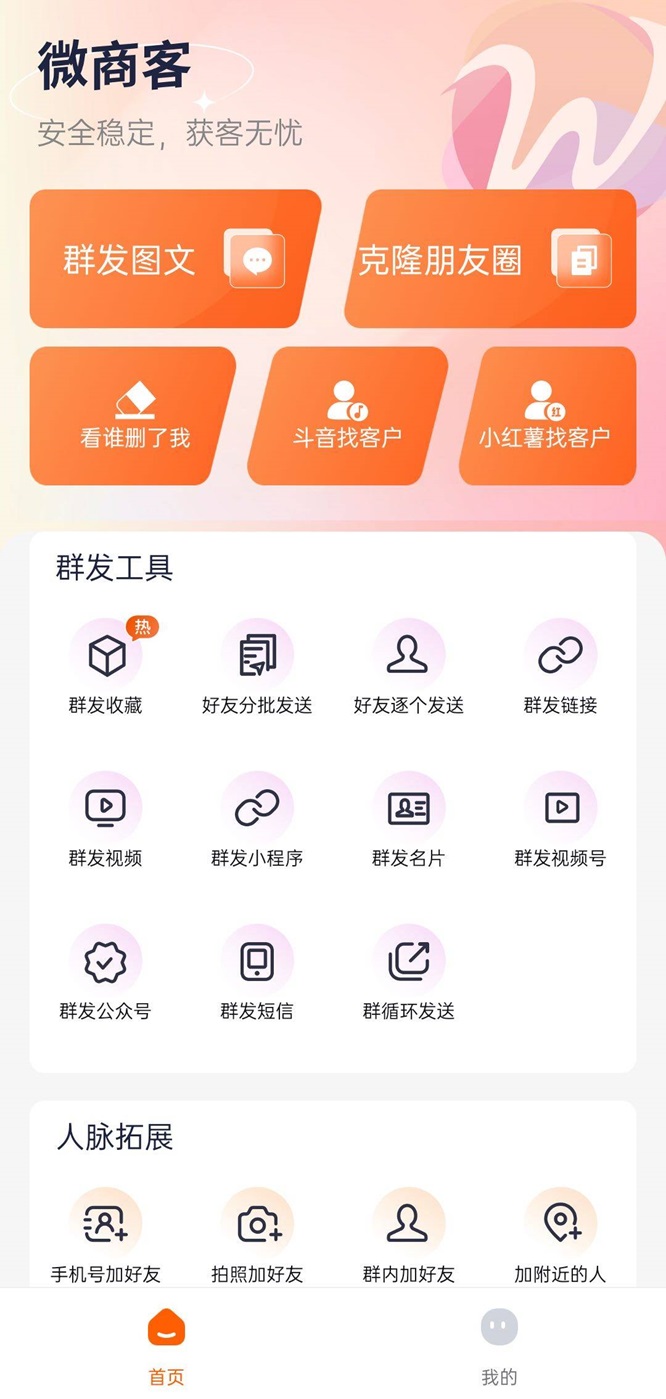Open 抖音找客户 tool
Screen dimensions: 666x1399
click(347, 416)
